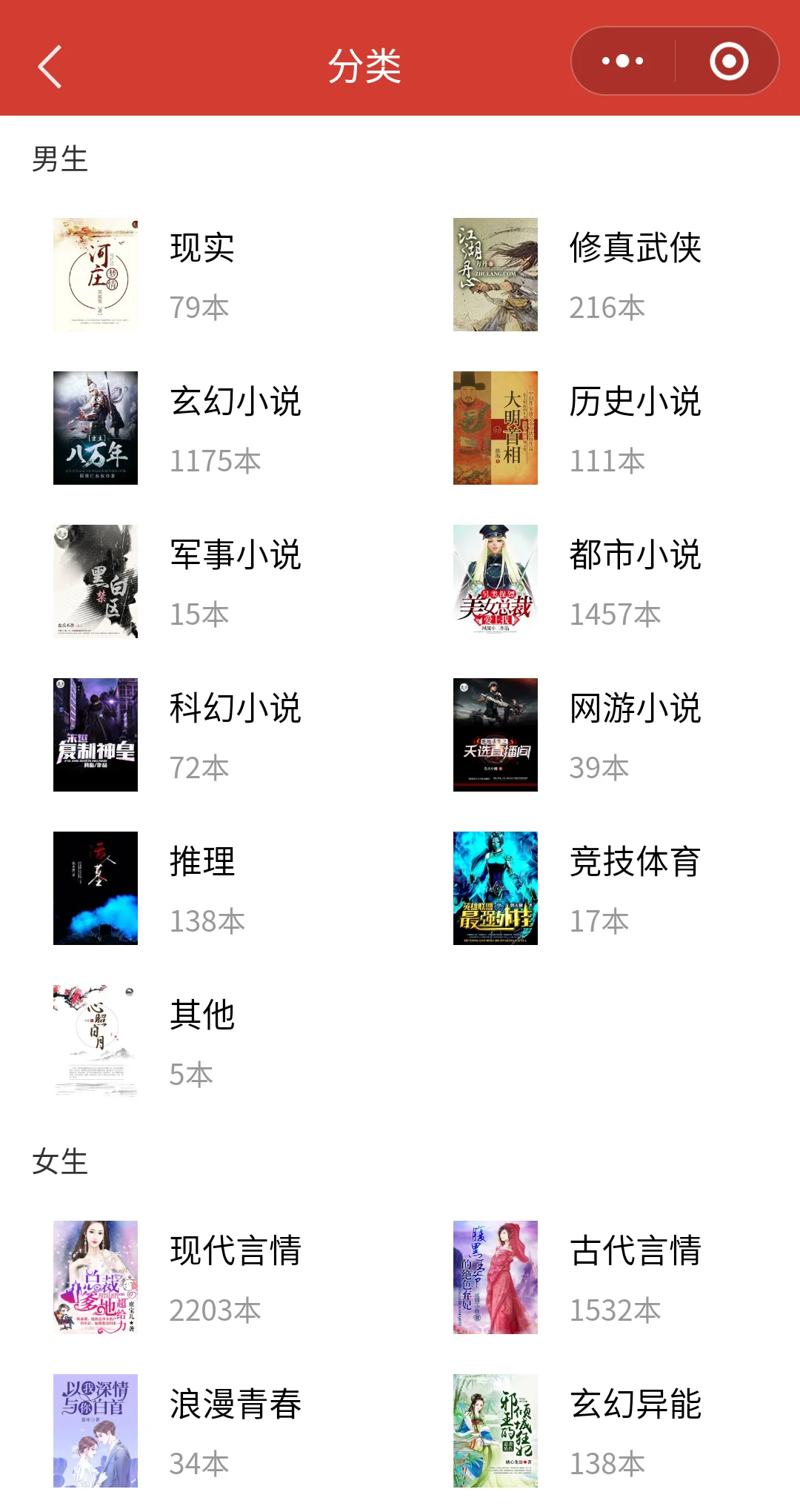Browse 现代言情 under 女生

235,1277
